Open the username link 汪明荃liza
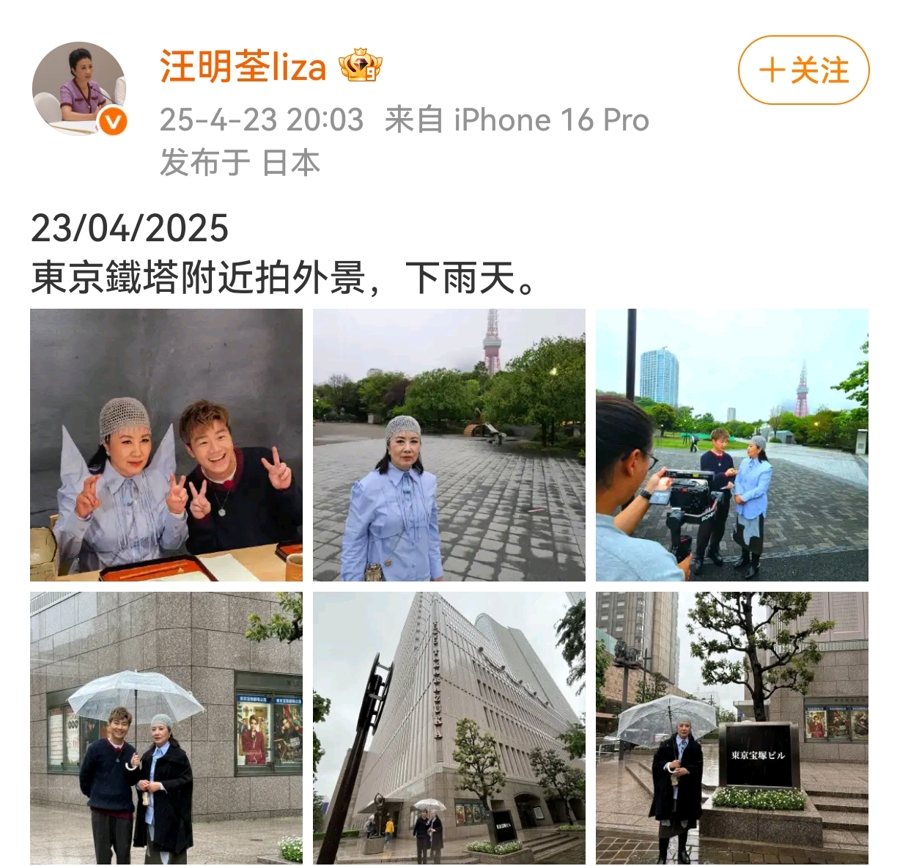The height and width of the screenshot is (866, 900). pos(243,67)
